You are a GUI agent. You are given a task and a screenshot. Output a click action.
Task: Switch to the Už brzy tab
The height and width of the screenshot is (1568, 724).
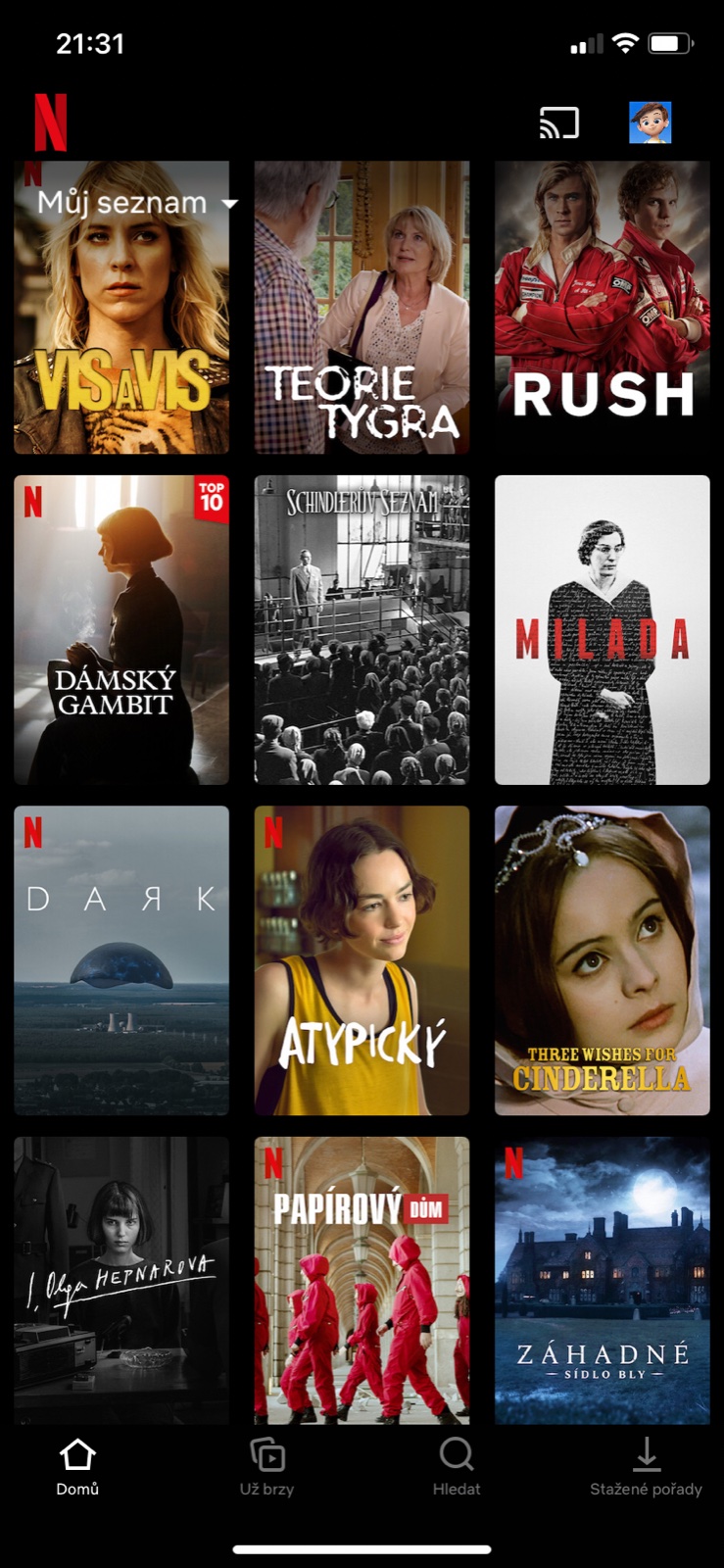coord(266,1467)
